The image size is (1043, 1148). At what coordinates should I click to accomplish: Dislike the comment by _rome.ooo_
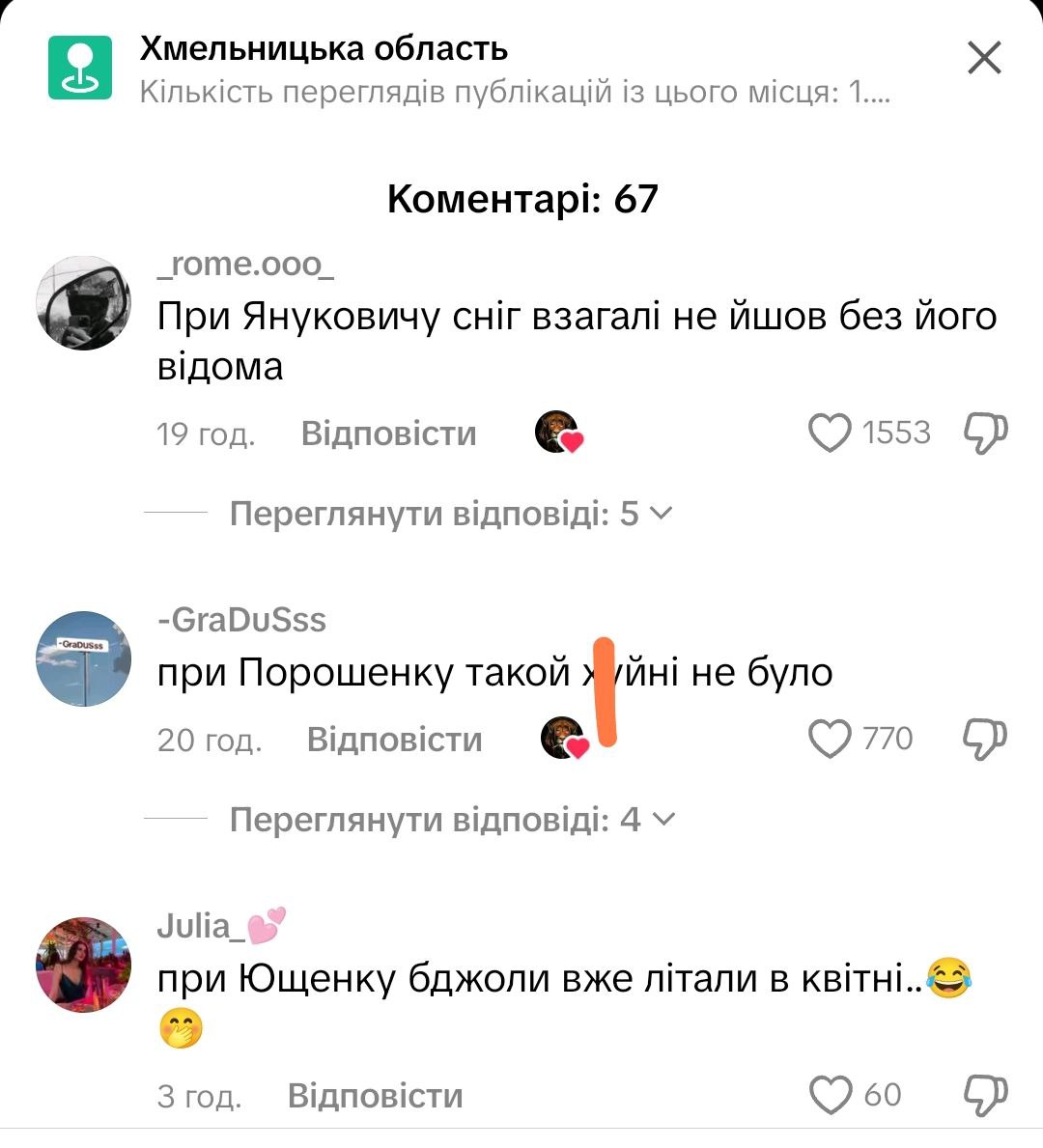coord(985,434)
